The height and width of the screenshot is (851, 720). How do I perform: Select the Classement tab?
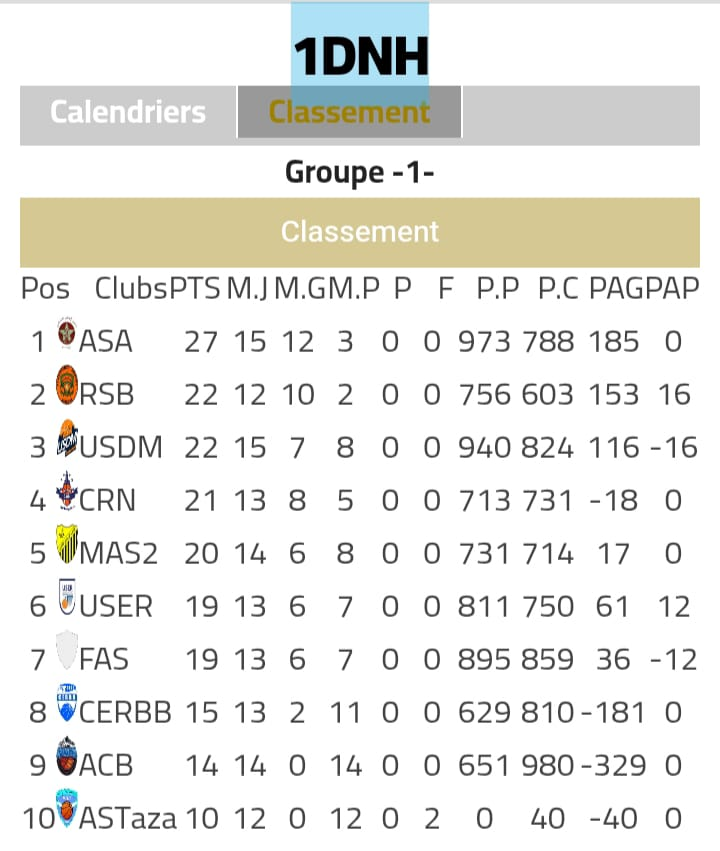click(349, 112)
